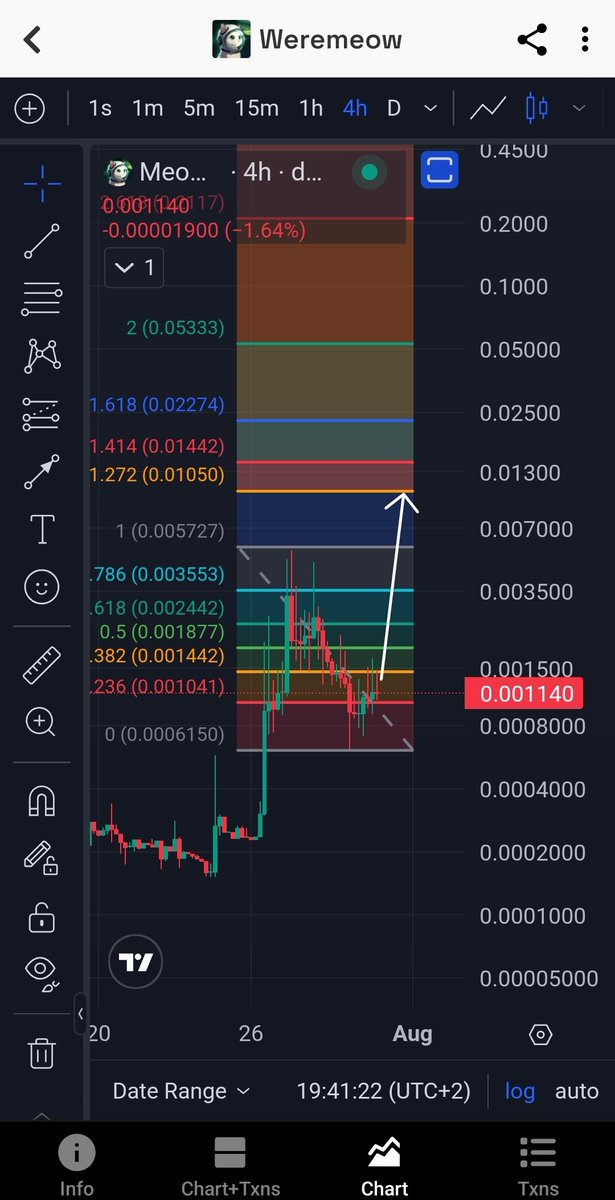The image size is (615, 1200).
Task: Open the Date Range dropdown
Action: pyautogui.click(x=181, y=1091)
